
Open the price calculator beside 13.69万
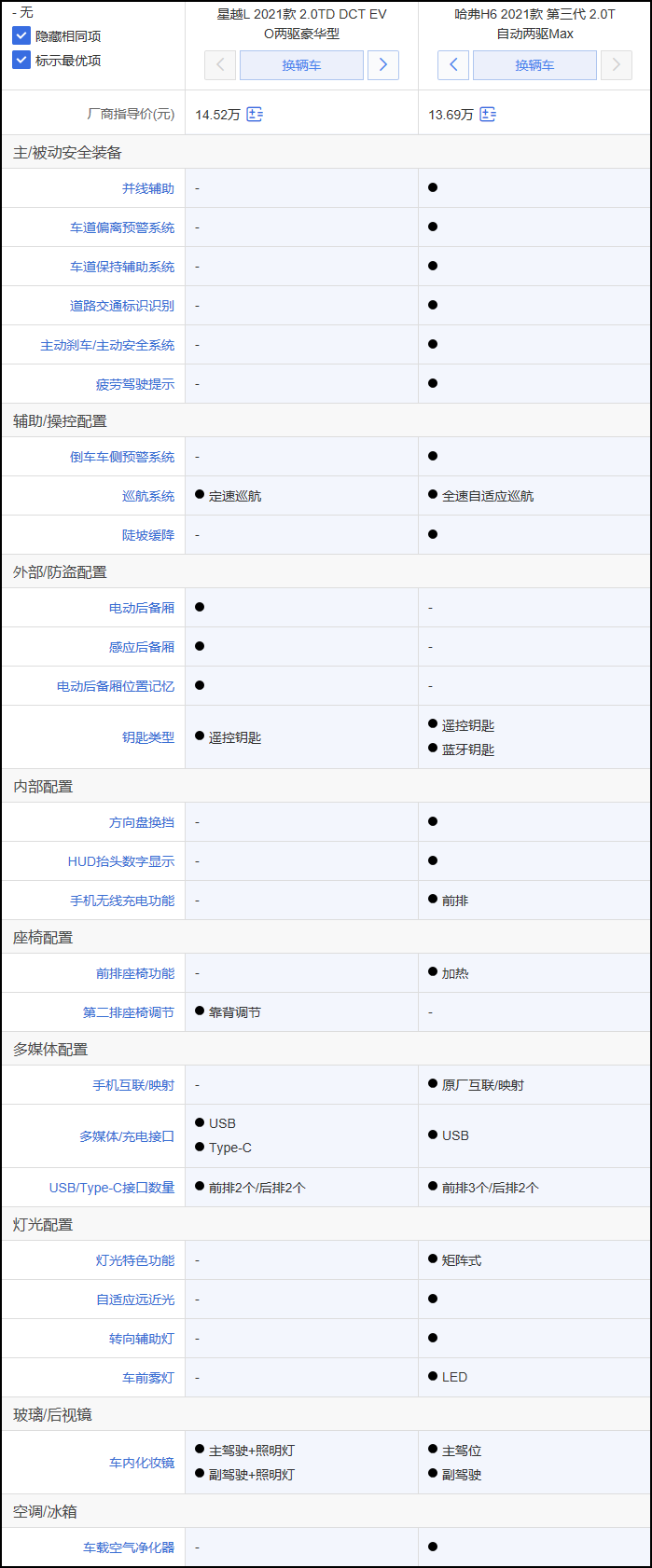coord(488,115)
